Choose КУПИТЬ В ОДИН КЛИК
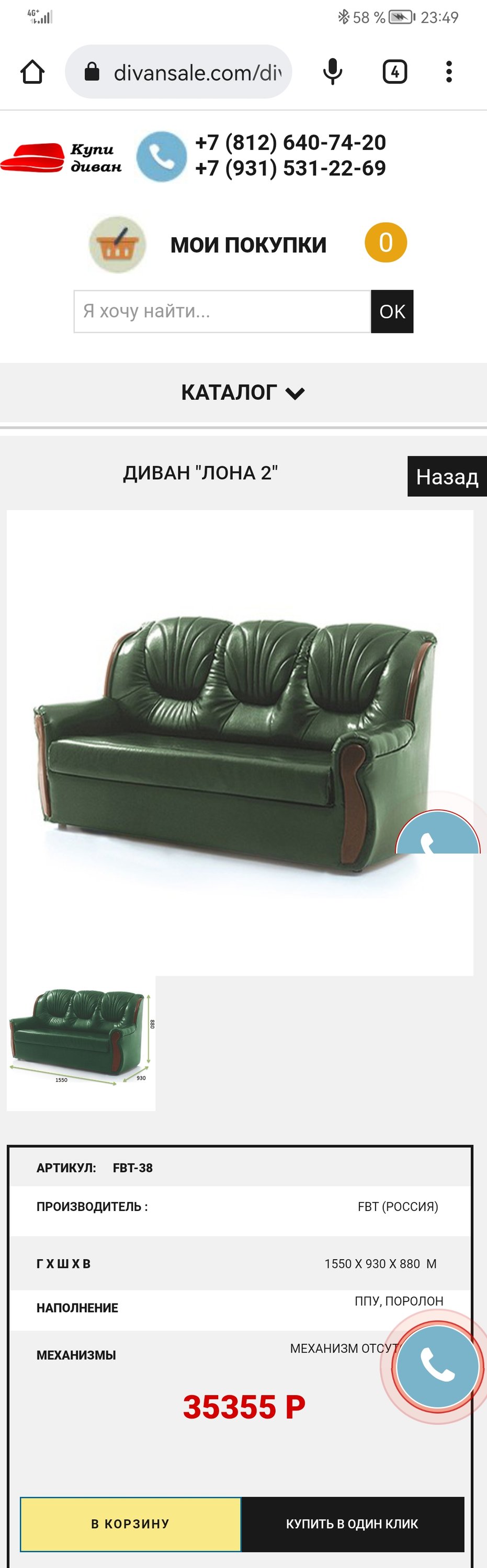Viewport: 487px width, 1568px height. (x=352, y=1524)
